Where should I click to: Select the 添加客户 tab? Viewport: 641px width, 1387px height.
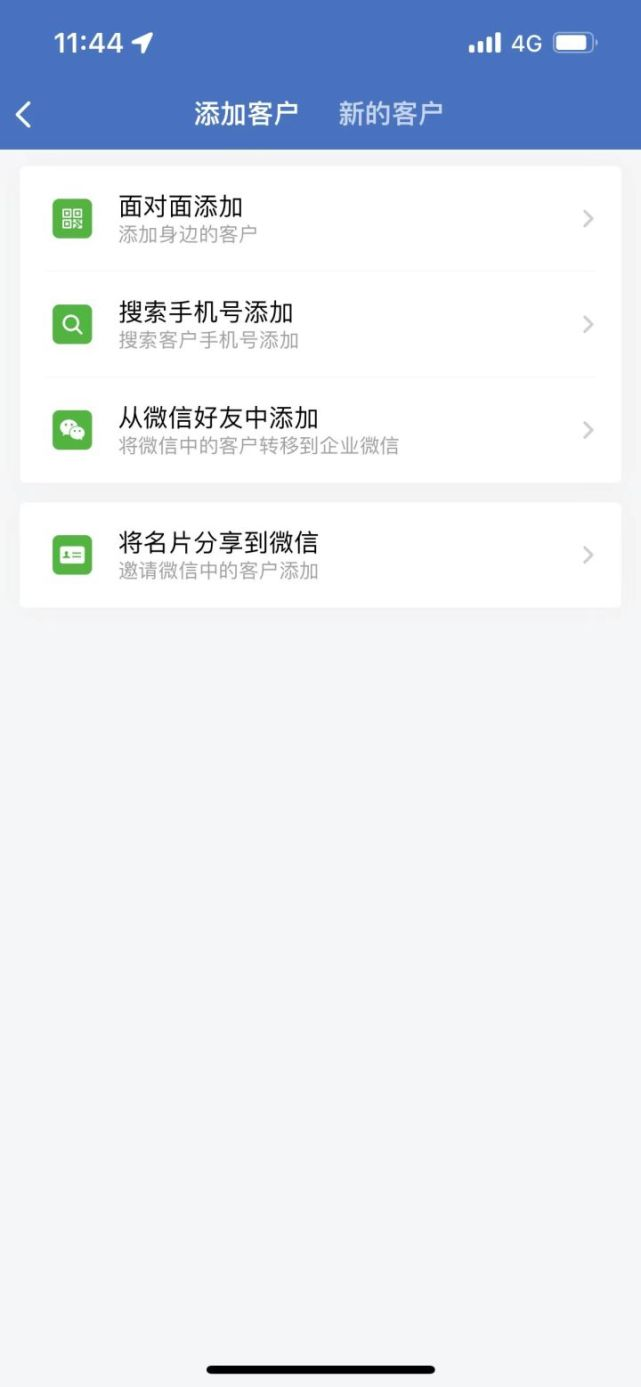(x=246, y=114)
